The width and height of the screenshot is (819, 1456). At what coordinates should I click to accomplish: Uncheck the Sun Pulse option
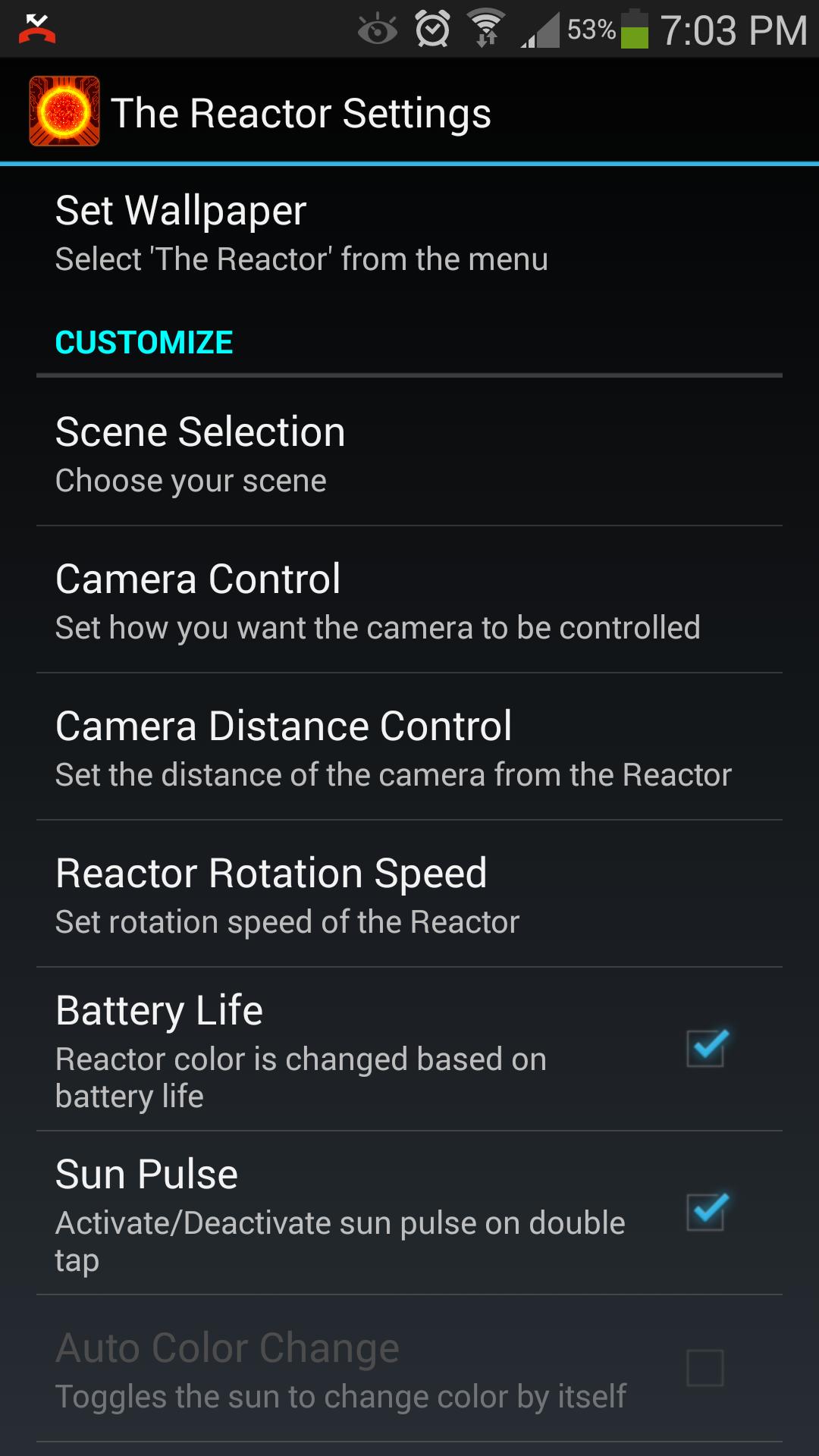coord(705,1213)
